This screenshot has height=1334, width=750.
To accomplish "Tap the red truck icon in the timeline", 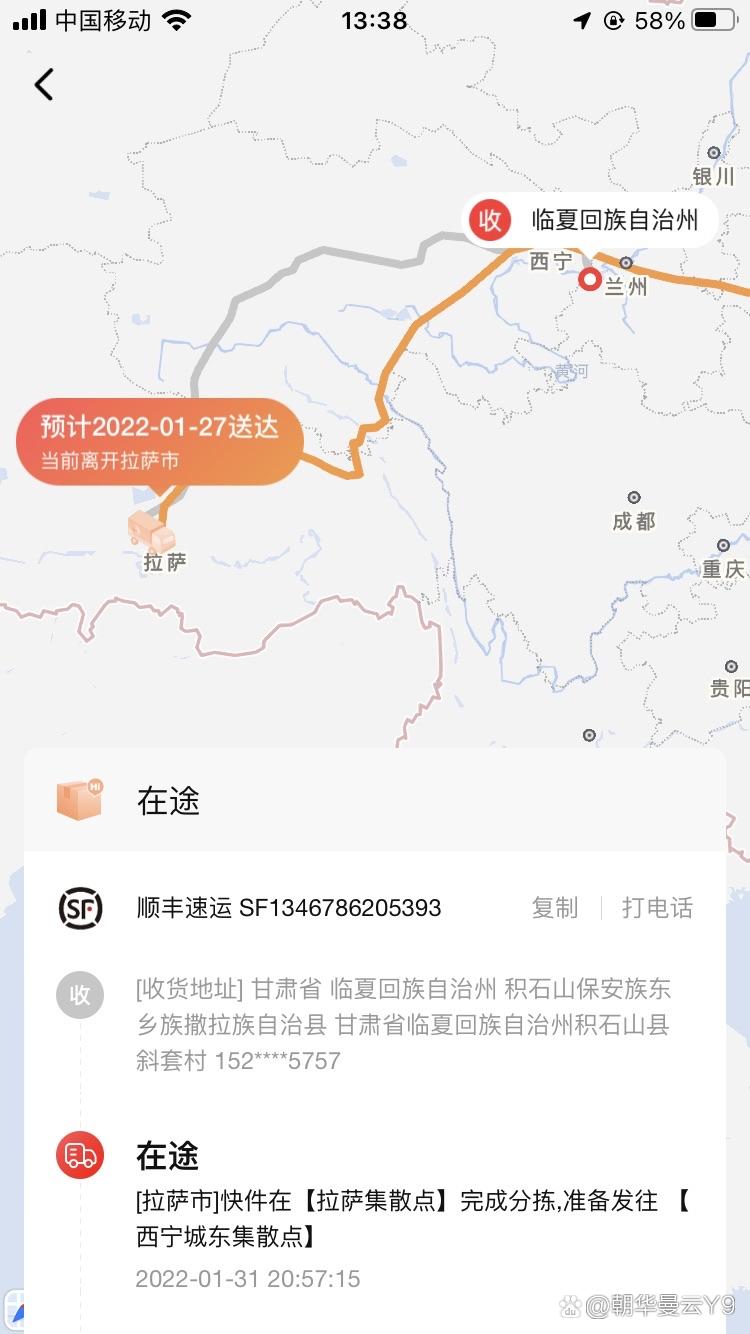I will (80, 1155).
